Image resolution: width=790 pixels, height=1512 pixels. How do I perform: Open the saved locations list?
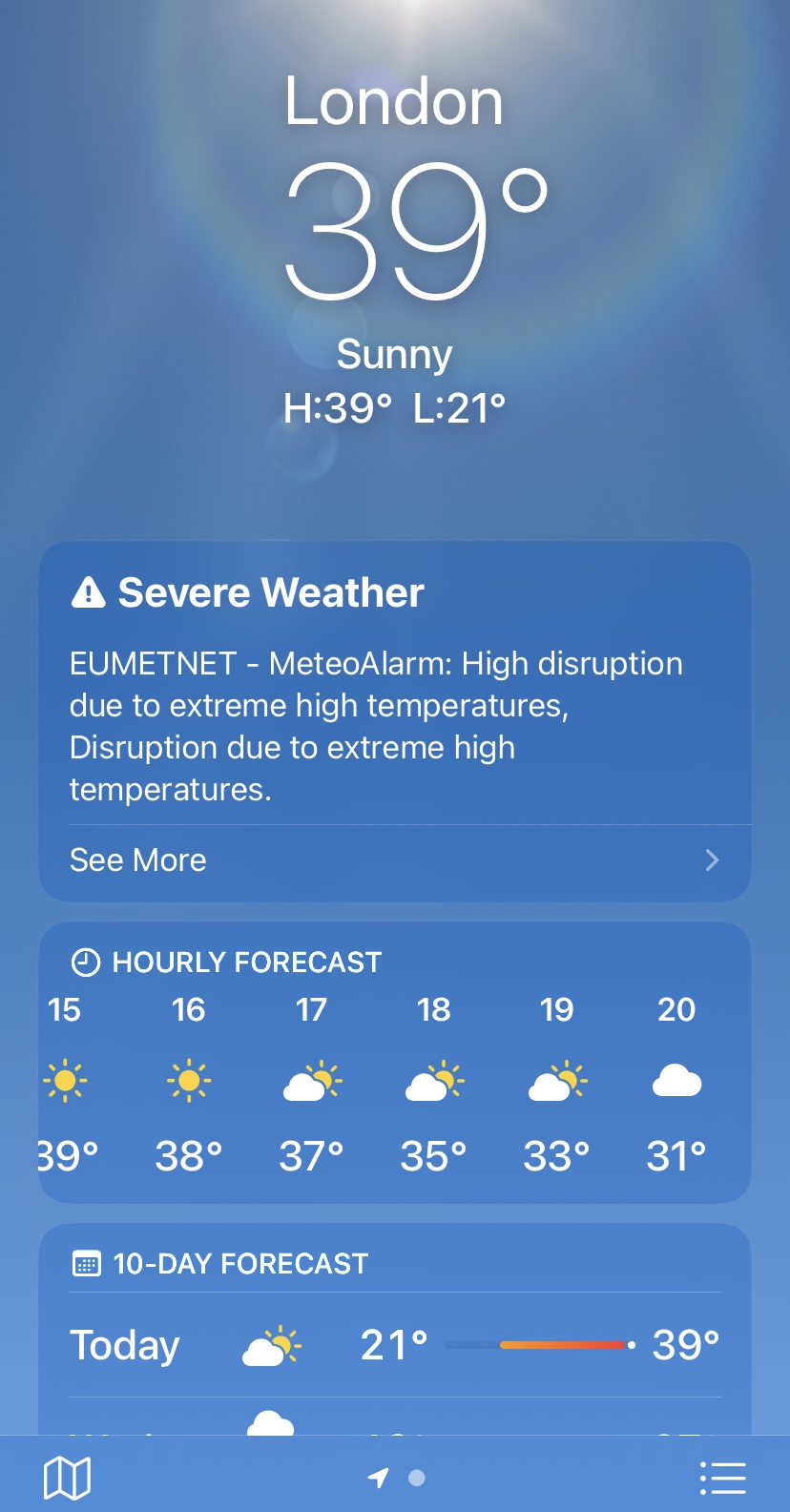pyautogui.click(x=722, y=1478)
